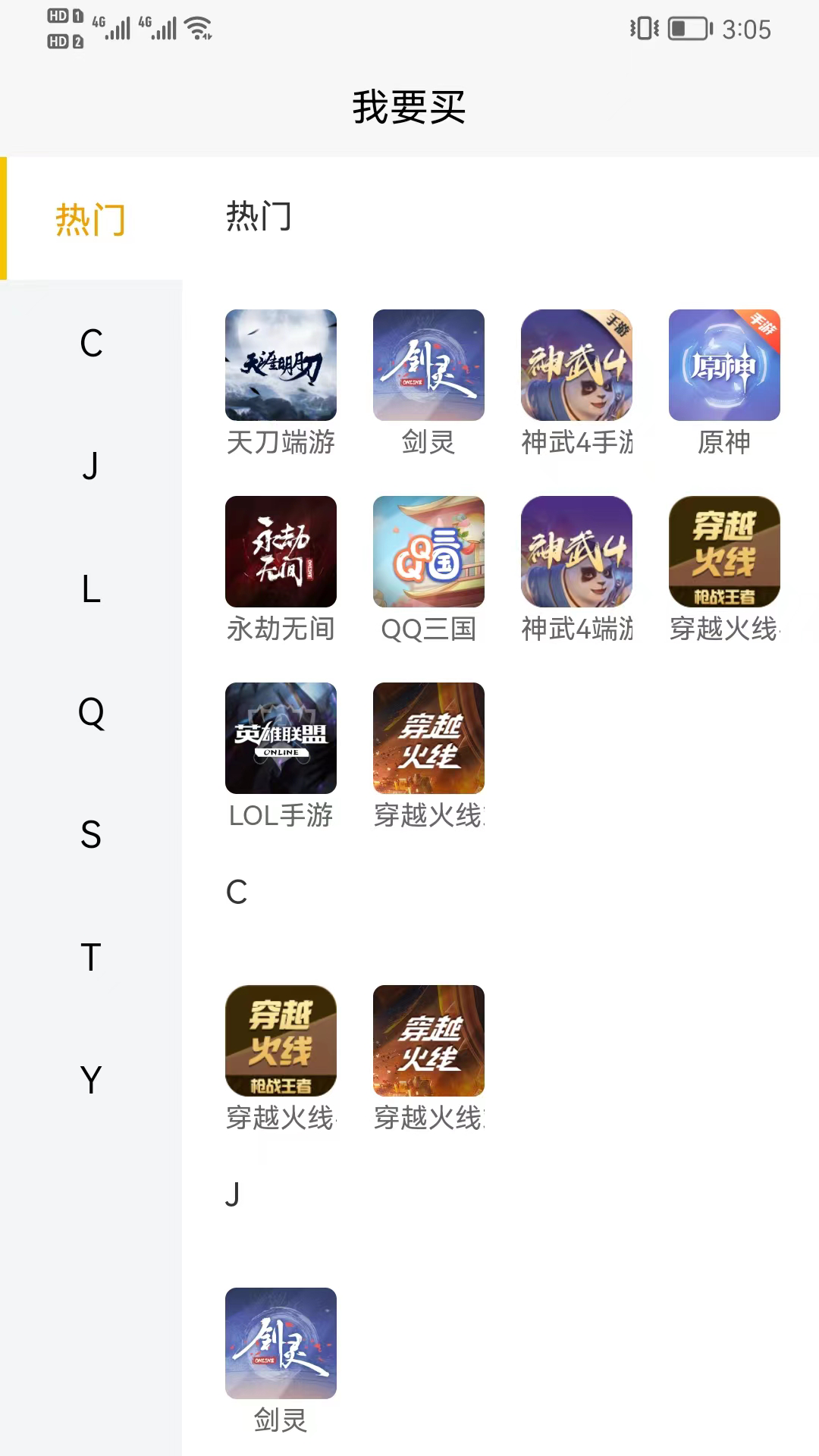The width and height of the screenshot is (819, 1456).
Task: Select the 剑灵 game in the hot section
Action: [428, 366]
